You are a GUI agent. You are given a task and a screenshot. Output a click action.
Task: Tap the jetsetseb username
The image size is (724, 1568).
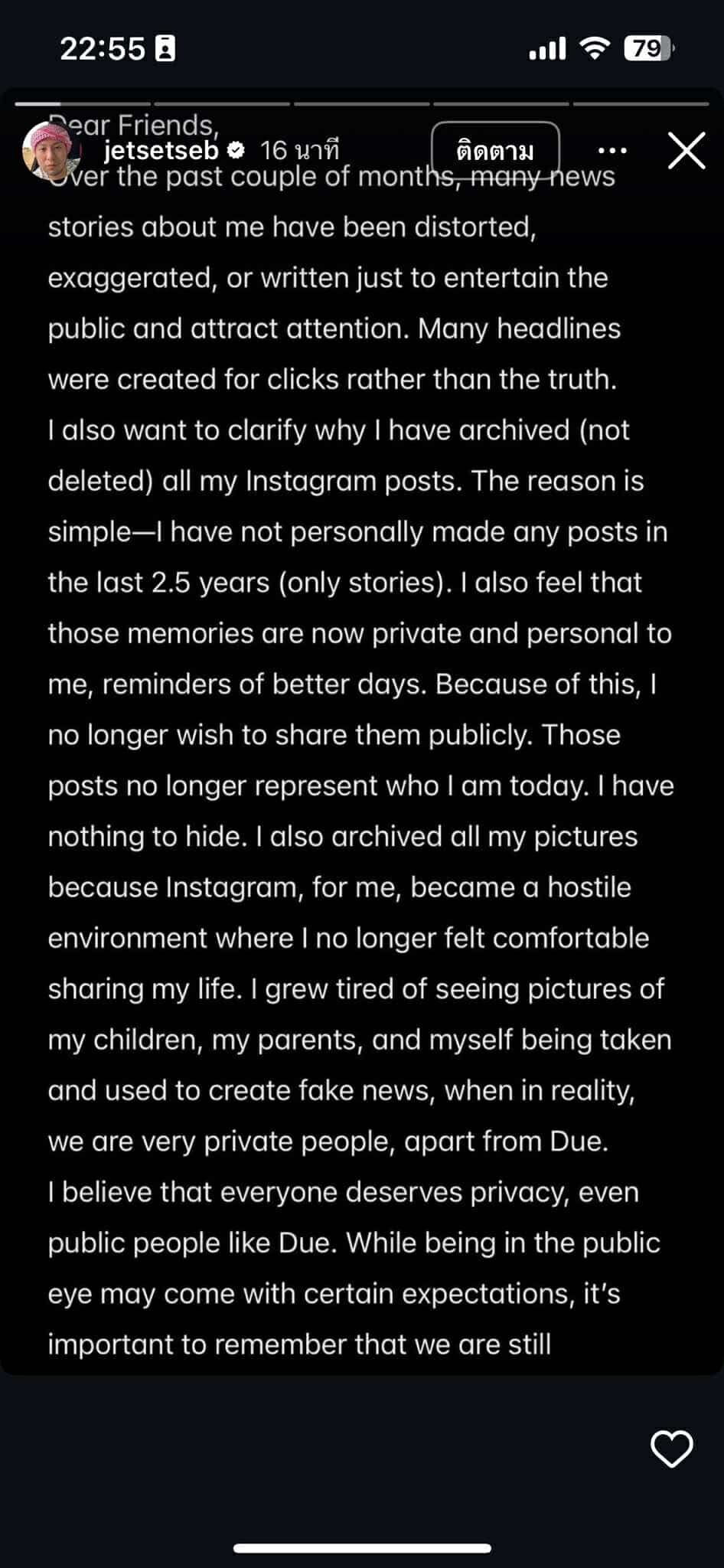(161, 150)
